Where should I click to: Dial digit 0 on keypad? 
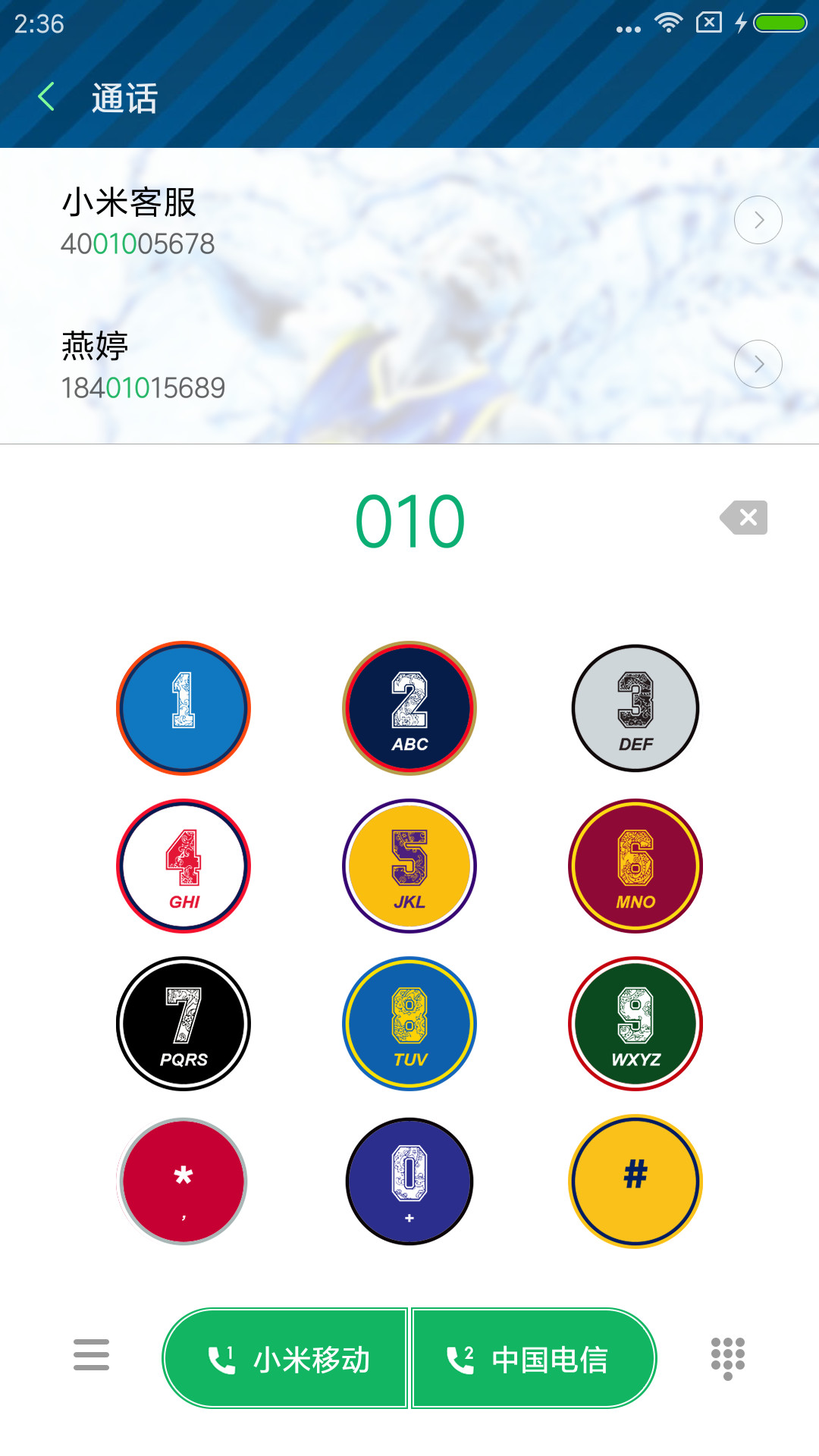click(409, 1181)
